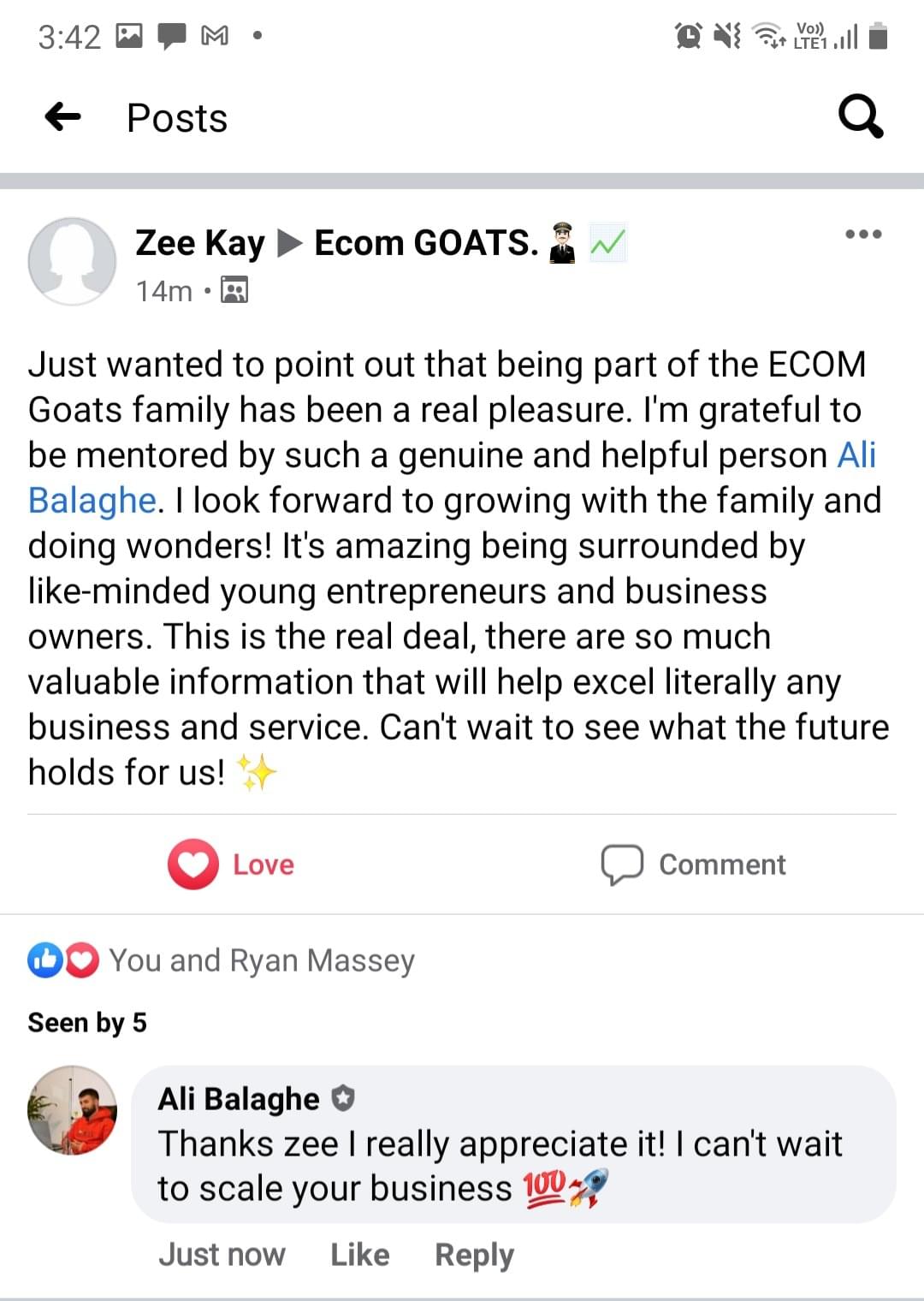Open the Ecom GOATS group link
Viewport: 924px width, 1301px height.
coord(426,244)
